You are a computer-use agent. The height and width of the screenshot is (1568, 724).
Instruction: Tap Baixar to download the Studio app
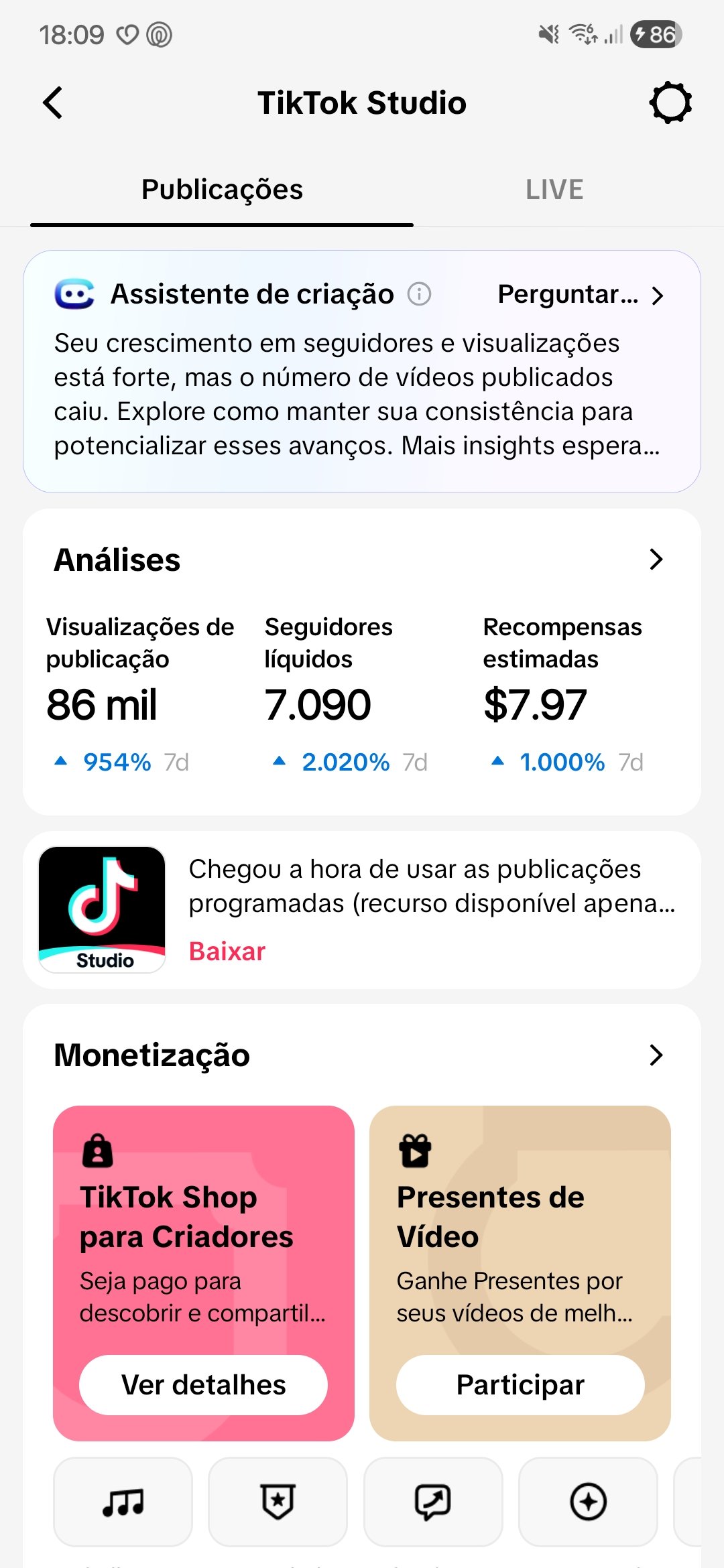[227, 952]
